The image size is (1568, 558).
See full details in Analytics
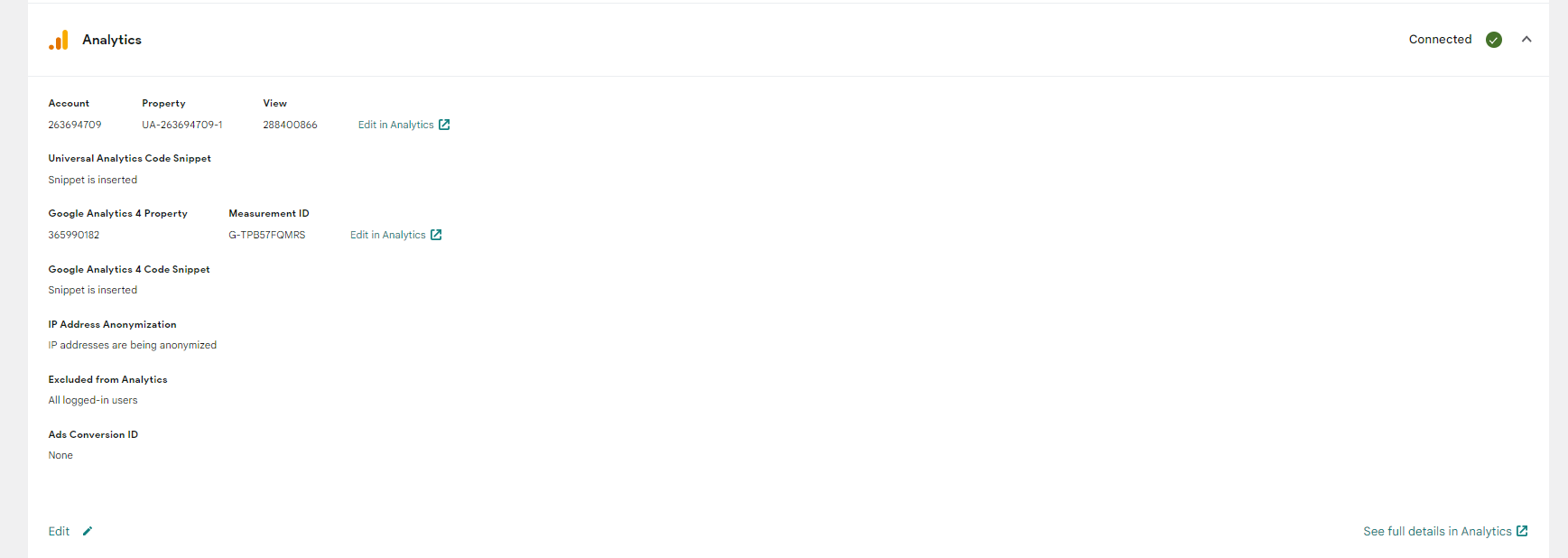click(x=1444, y=531)
